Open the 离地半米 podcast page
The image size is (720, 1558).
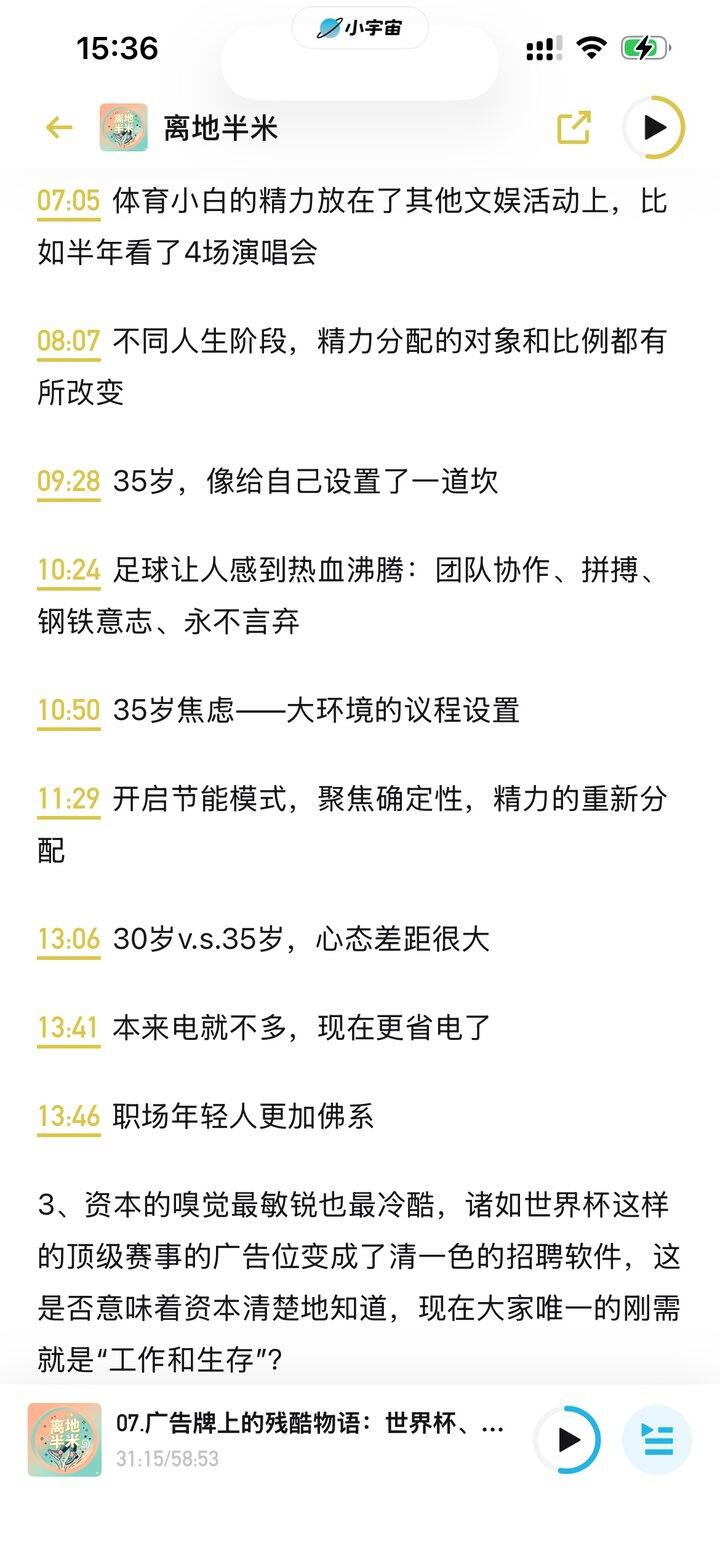point(189,128)
